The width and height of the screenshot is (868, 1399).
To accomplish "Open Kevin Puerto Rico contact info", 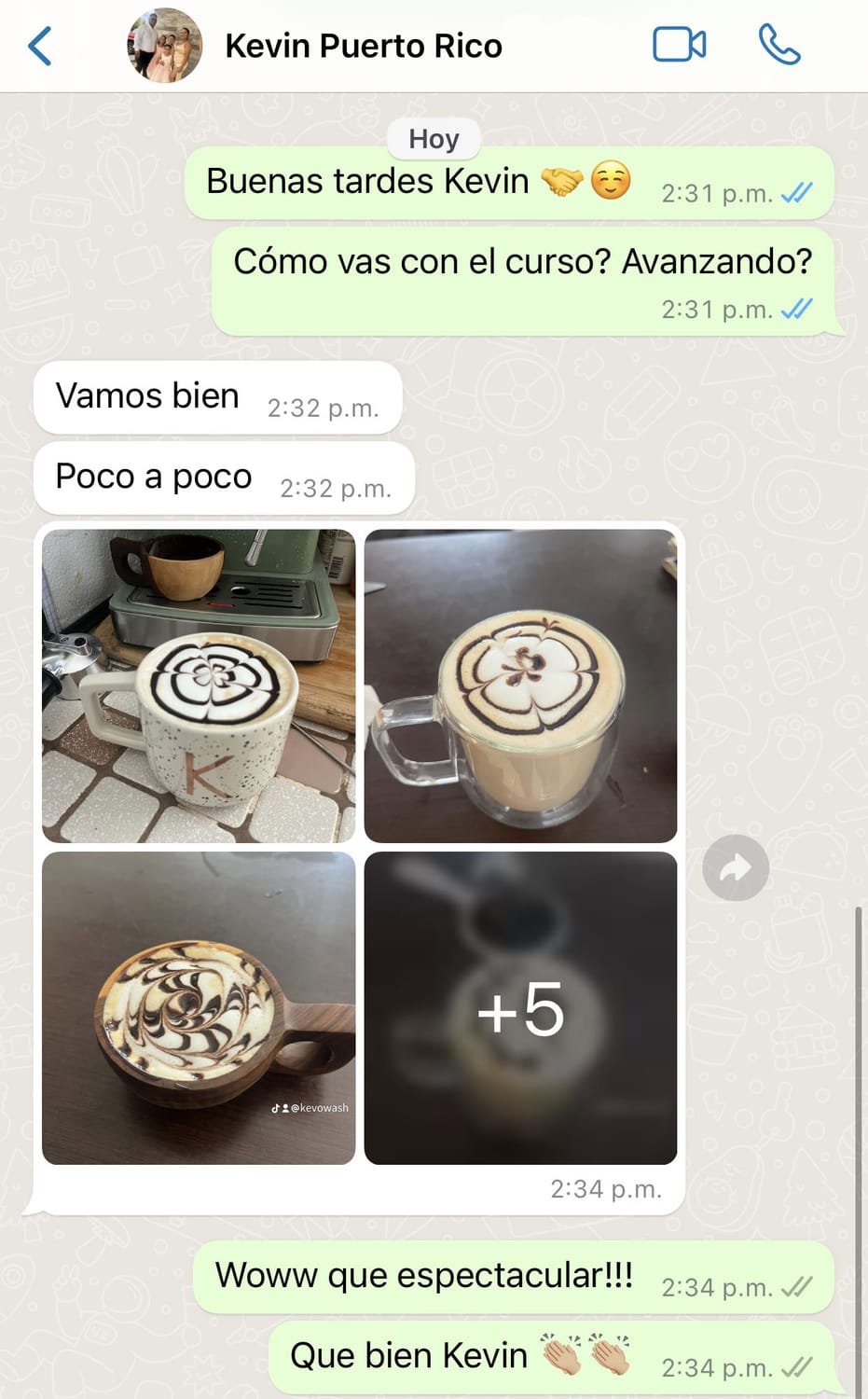I will 364,46.
